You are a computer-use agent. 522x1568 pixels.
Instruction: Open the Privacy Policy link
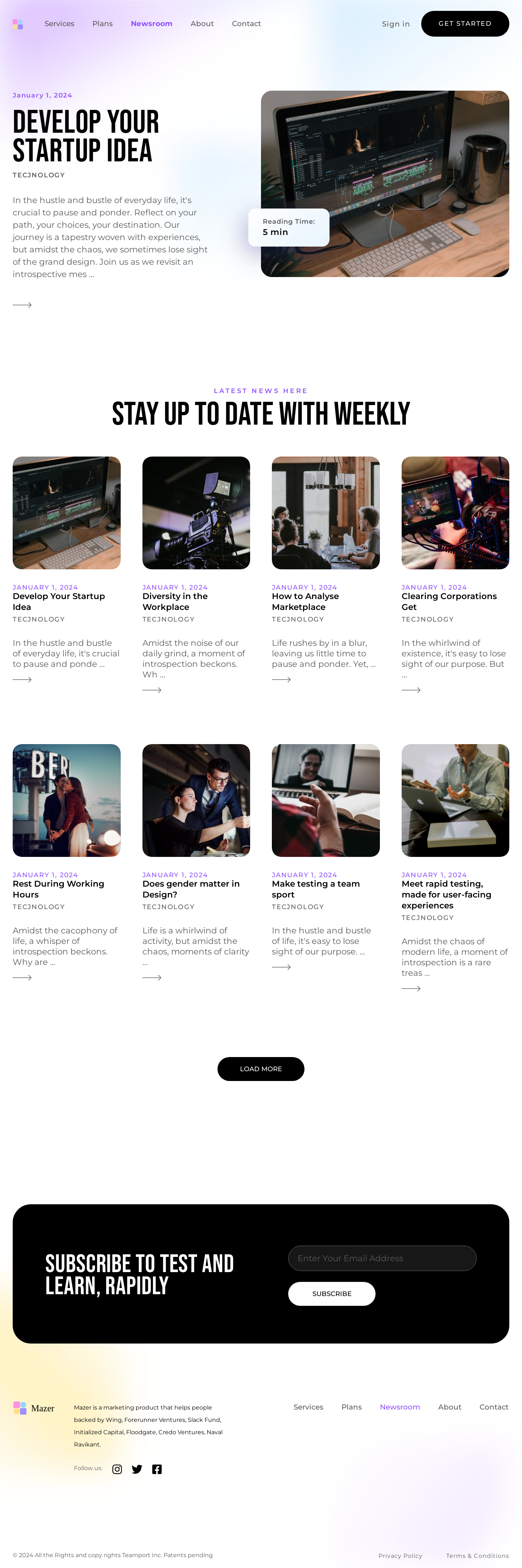point(400,1556)
